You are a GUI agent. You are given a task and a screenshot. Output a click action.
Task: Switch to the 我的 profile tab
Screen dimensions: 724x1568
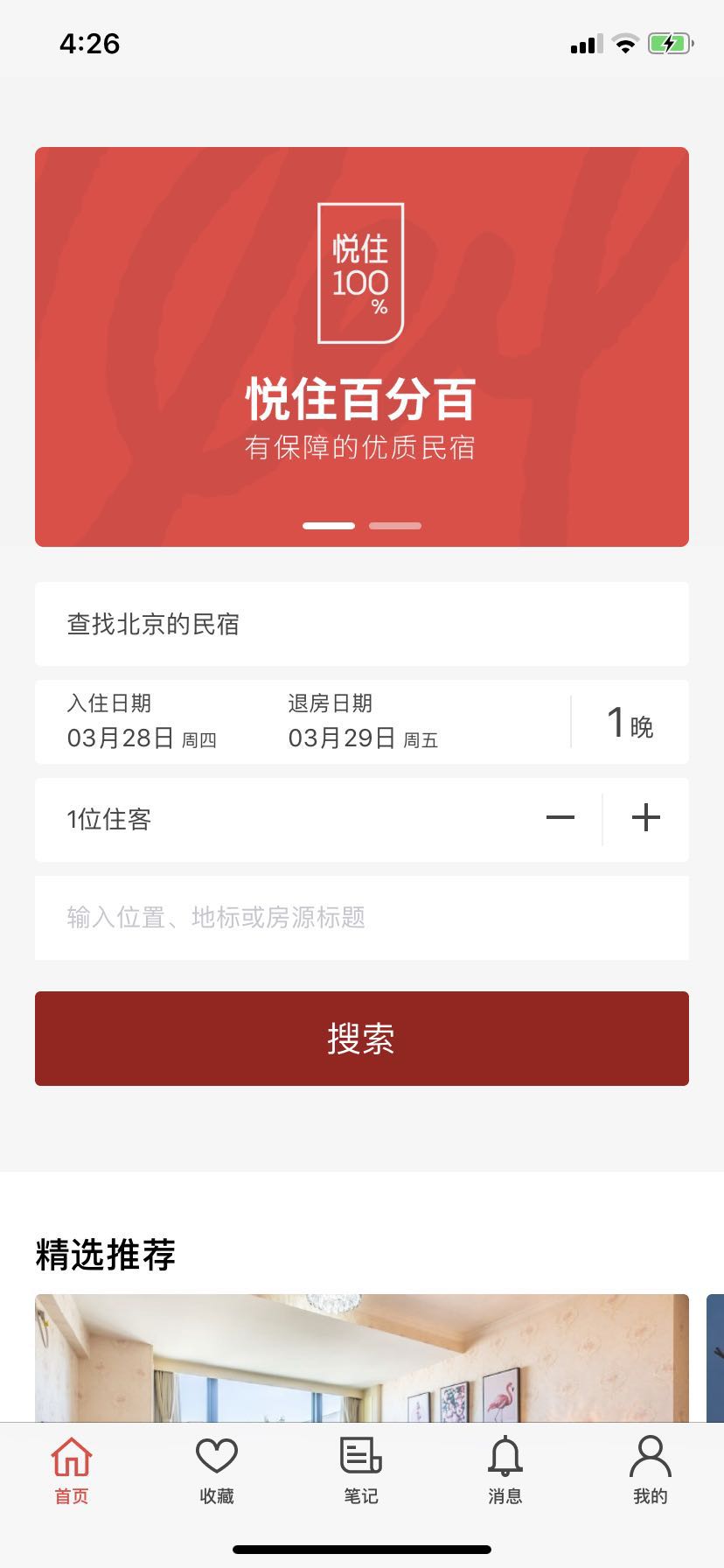click(x=650, y=1472)
